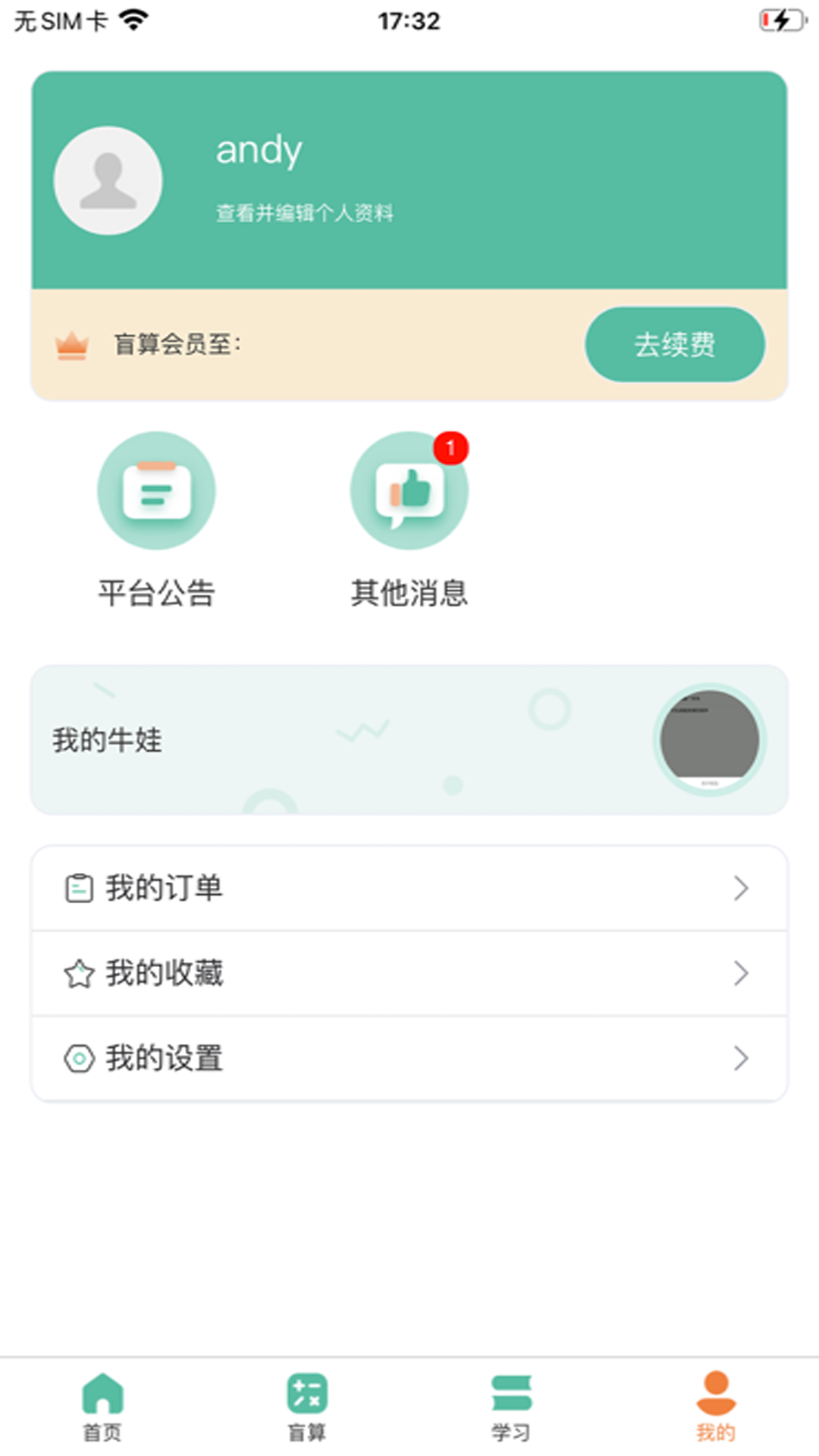Open 其他消息 to view unread message

tap(409, 491)
